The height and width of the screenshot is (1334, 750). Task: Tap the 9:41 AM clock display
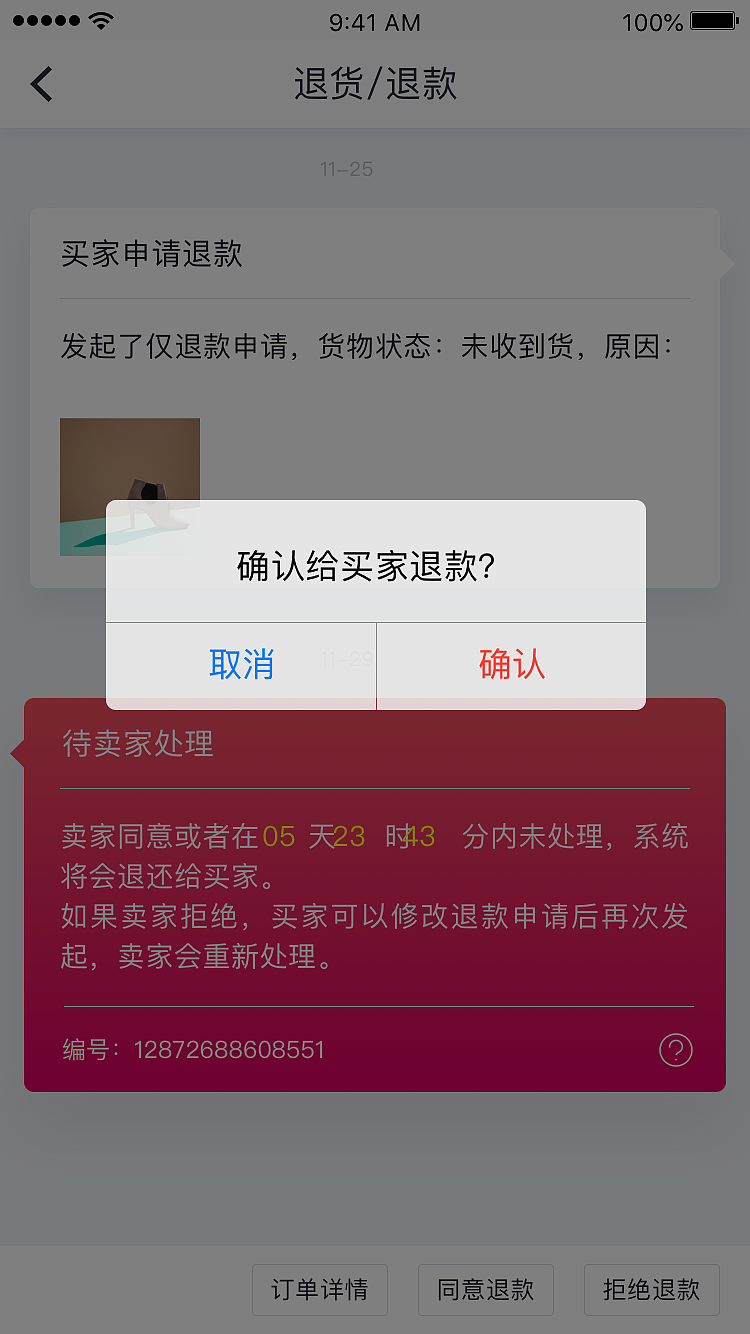tap(374, 22)
